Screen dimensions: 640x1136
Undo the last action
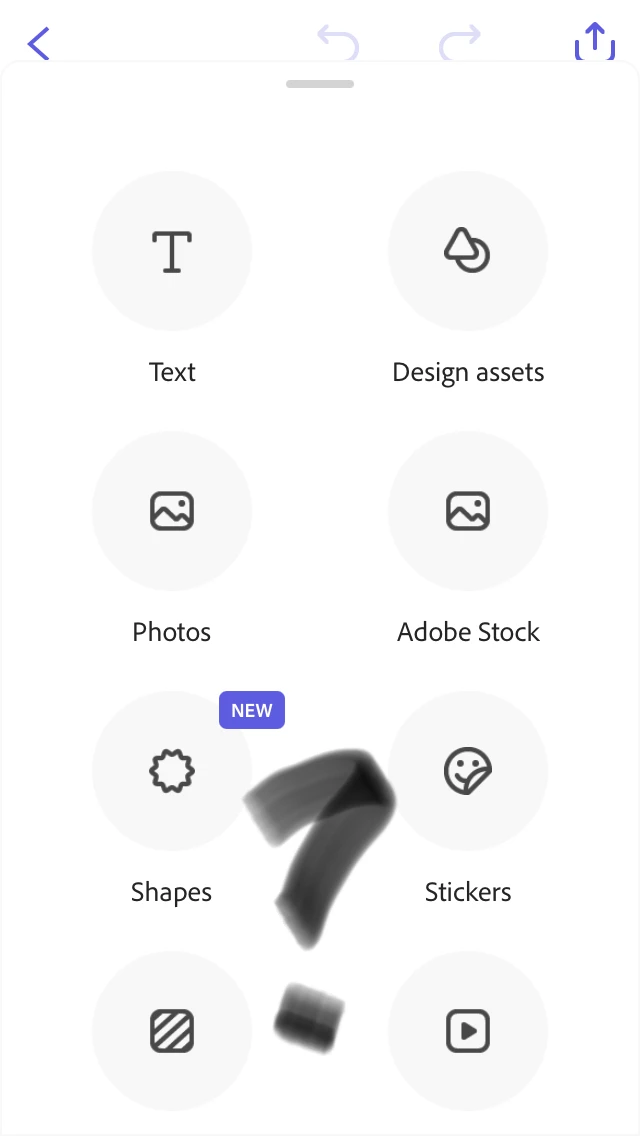click(x=338, y=43)
